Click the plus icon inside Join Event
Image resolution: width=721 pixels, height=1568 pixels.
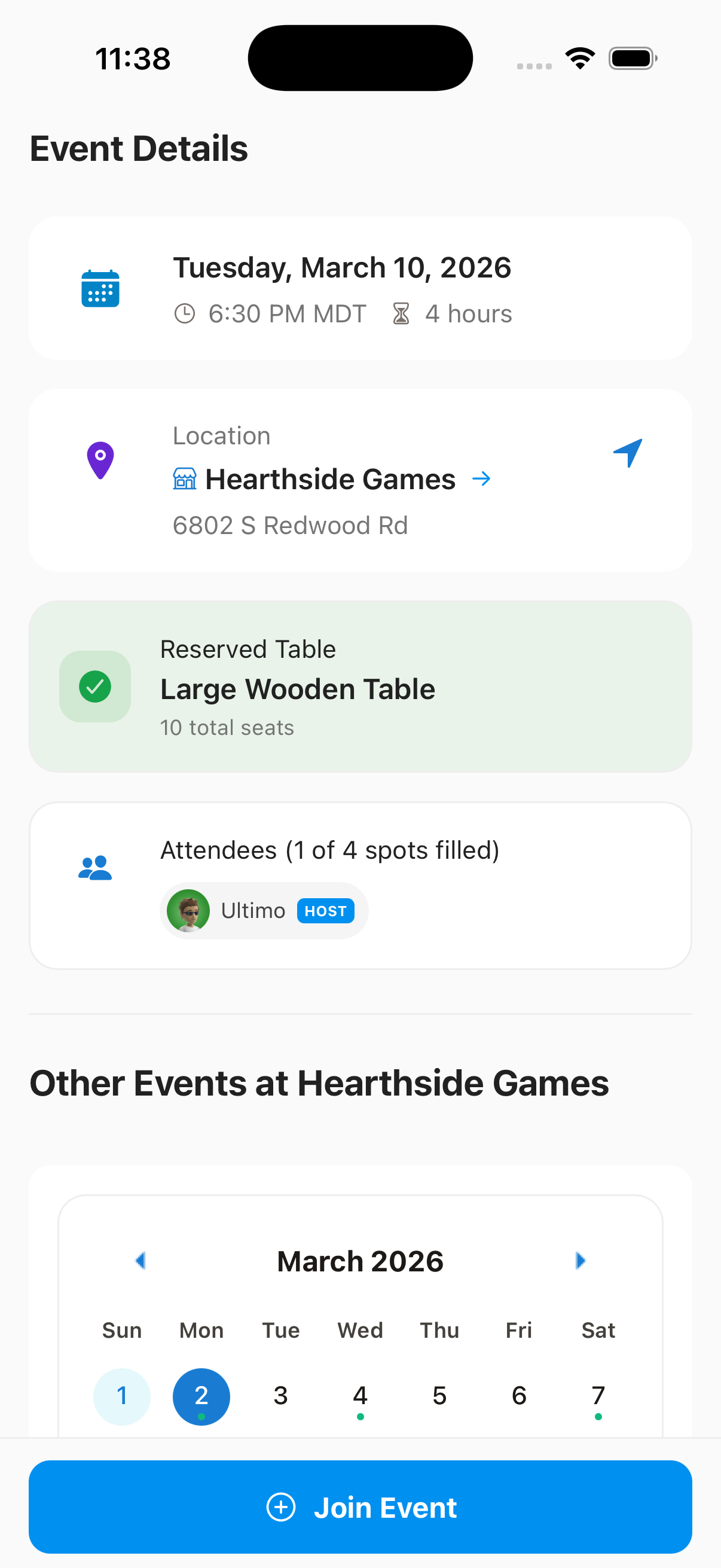coord(280,1508)
